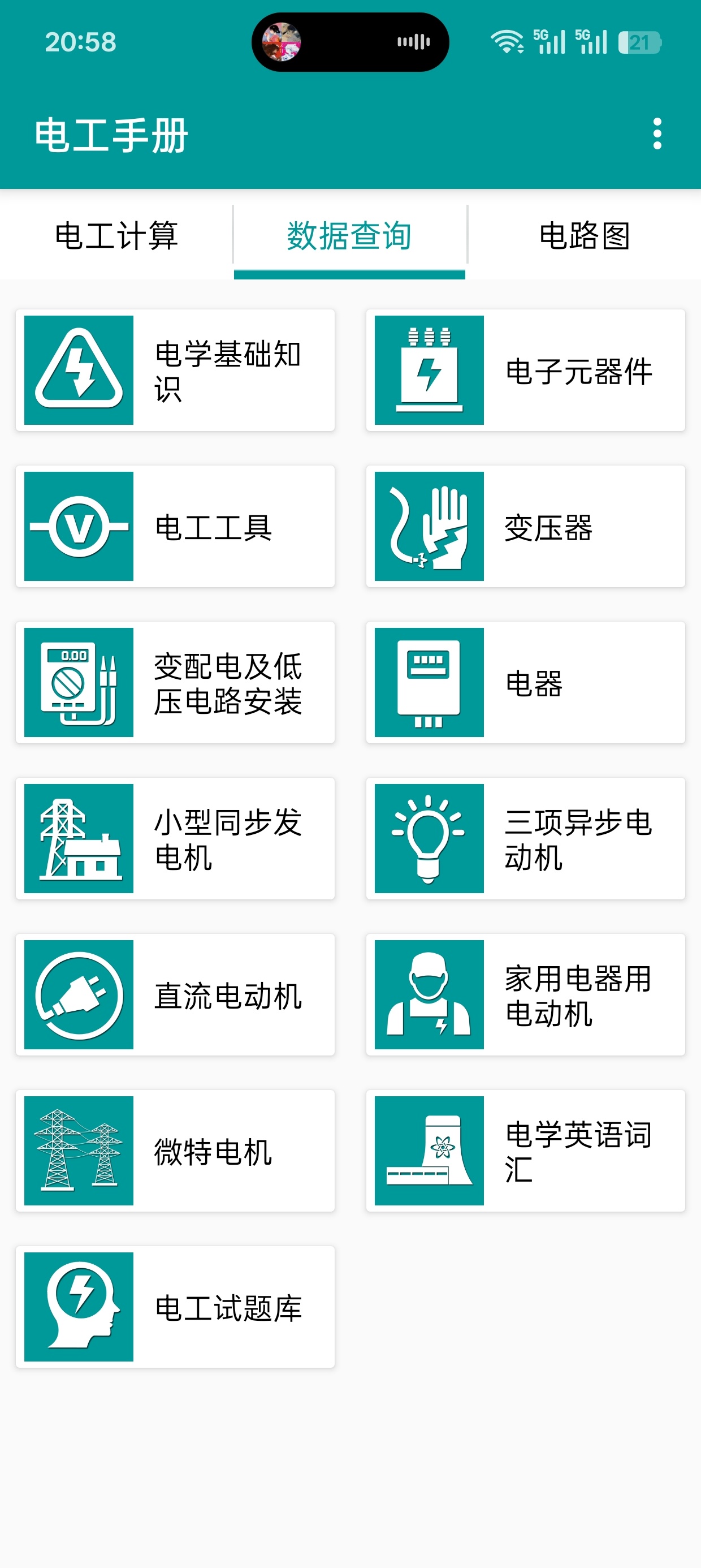Open the 电子元器件 card

(526, 370)
